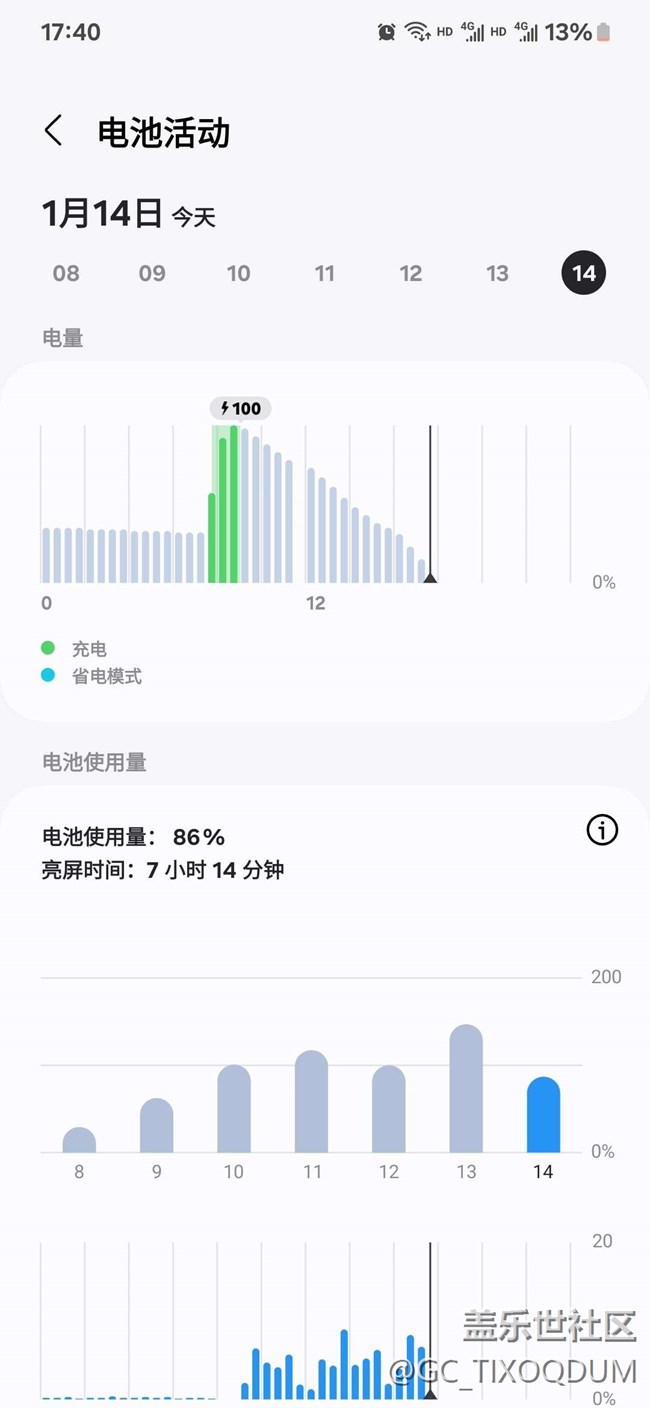650x1408 pixels.
Task: Select the usage bar for day 11
Action: click(312, 1102)
